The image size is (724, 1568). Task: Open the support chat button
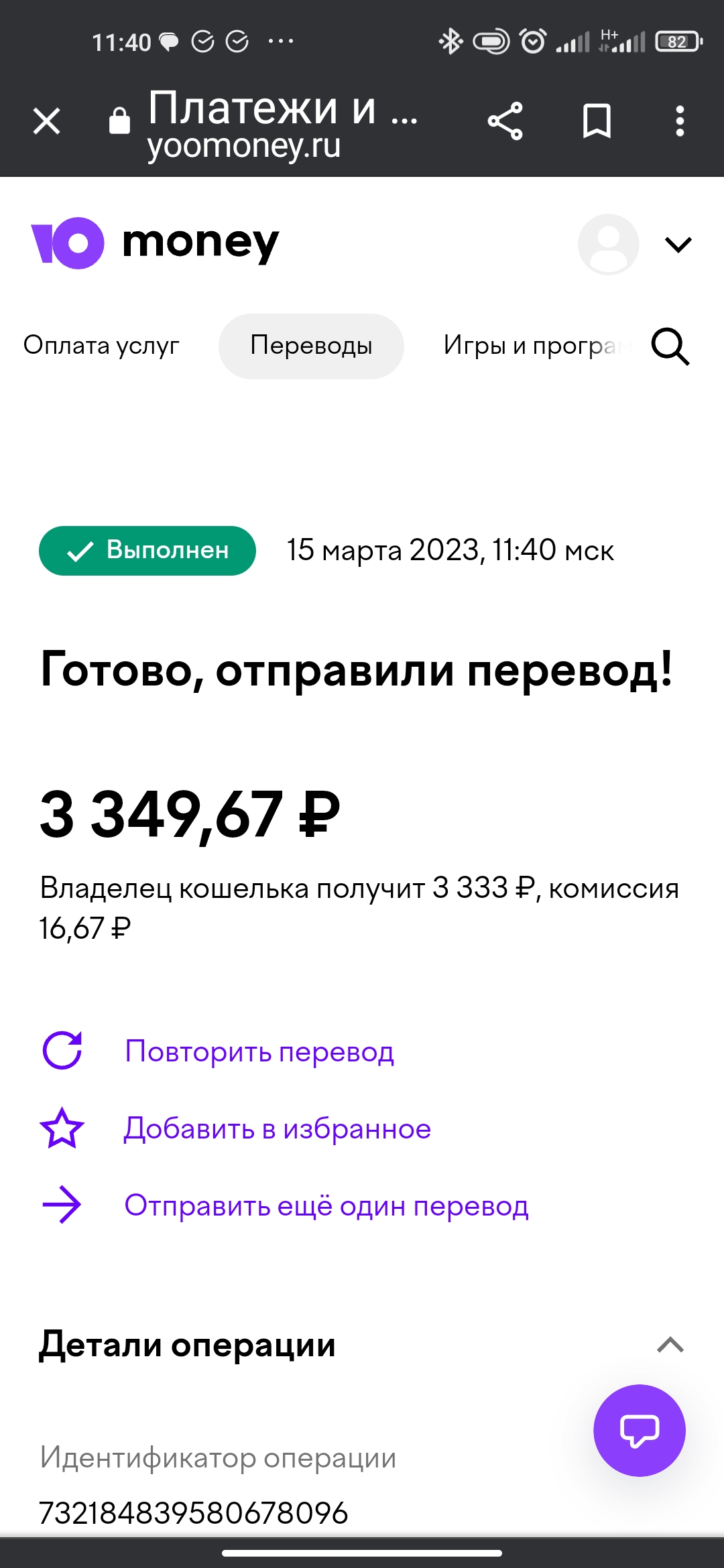[x=640, y=1430]
